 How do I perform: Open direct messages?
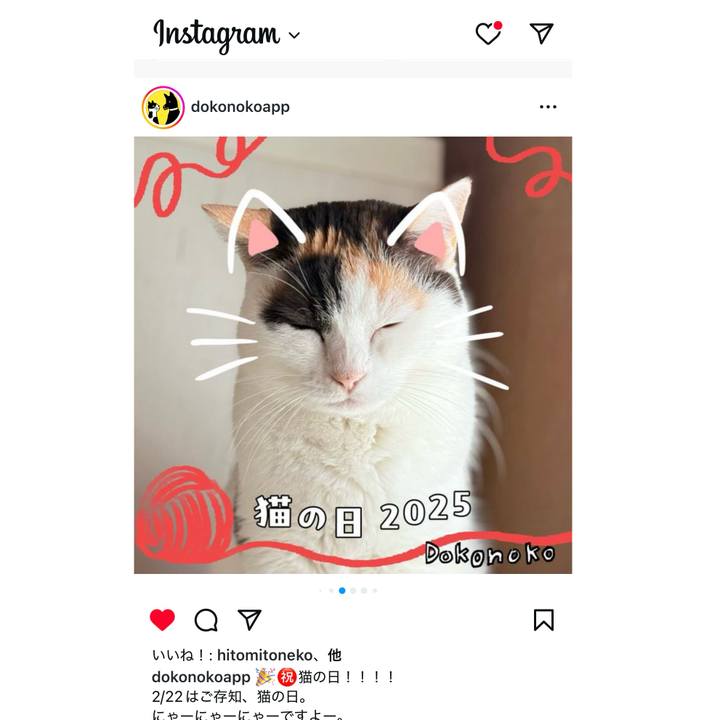(x=541, y=34)
